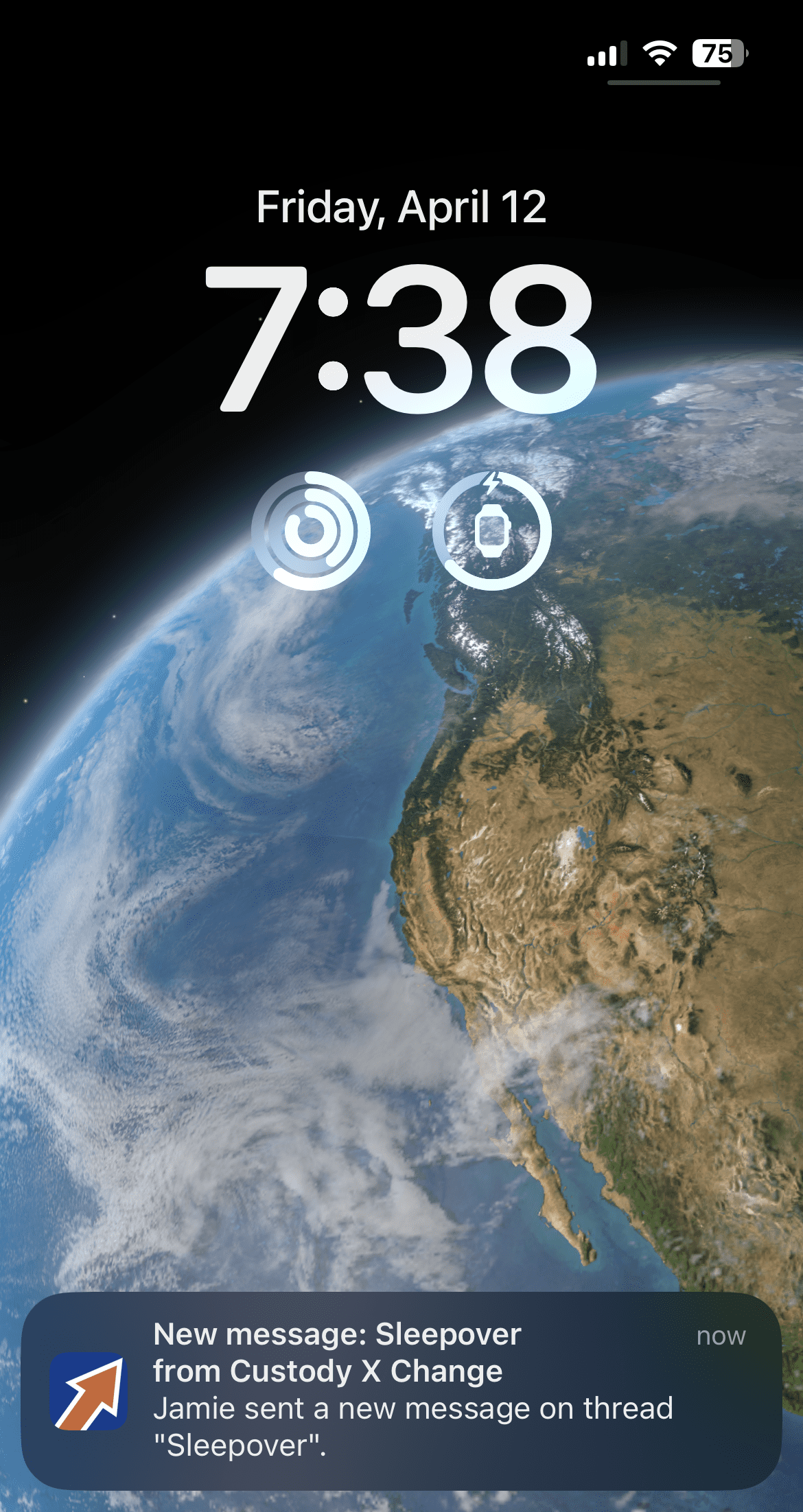Tap the Apple Watch battery widget
The image size is (803, 1512).
(492, 530)
